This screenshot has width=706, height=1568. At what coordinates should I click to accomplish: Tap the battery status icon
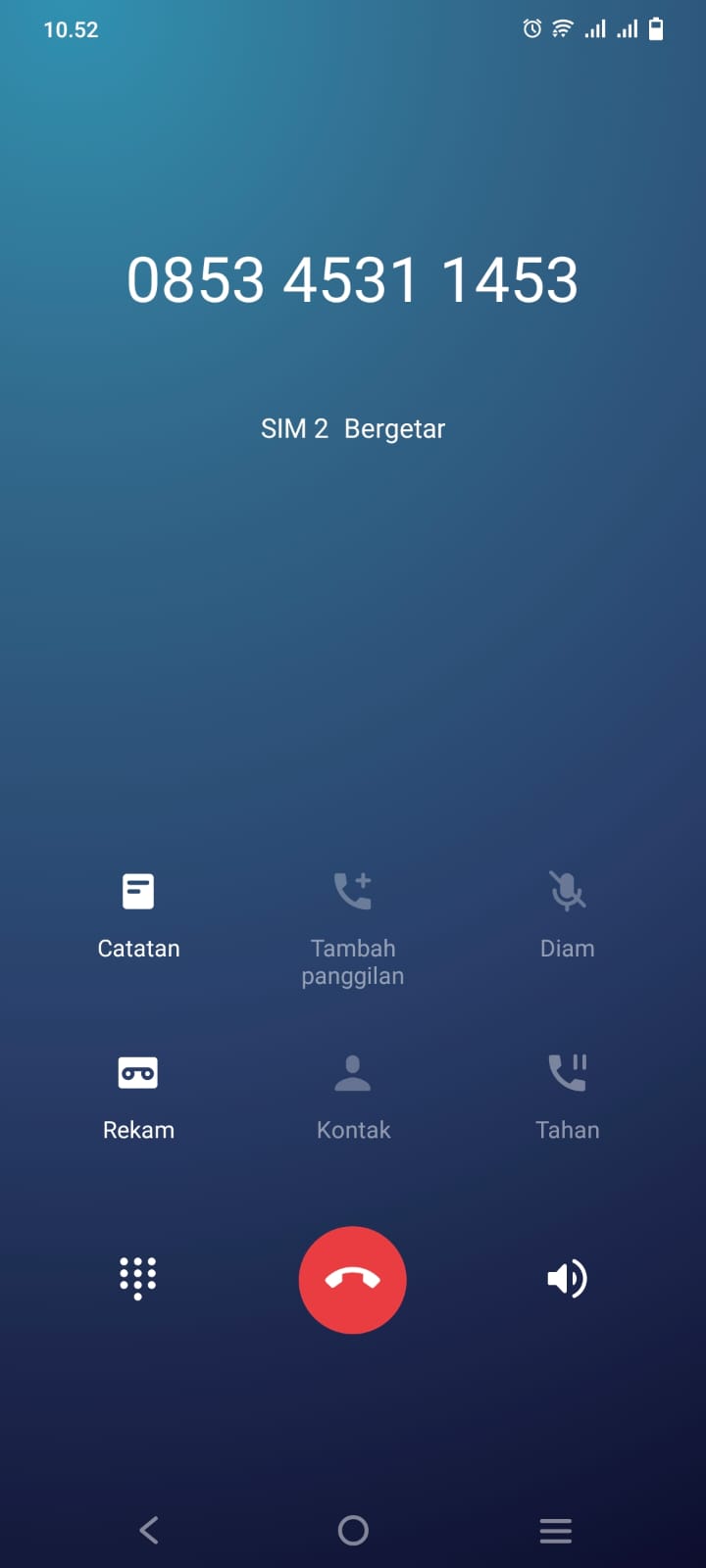point(655,29)
